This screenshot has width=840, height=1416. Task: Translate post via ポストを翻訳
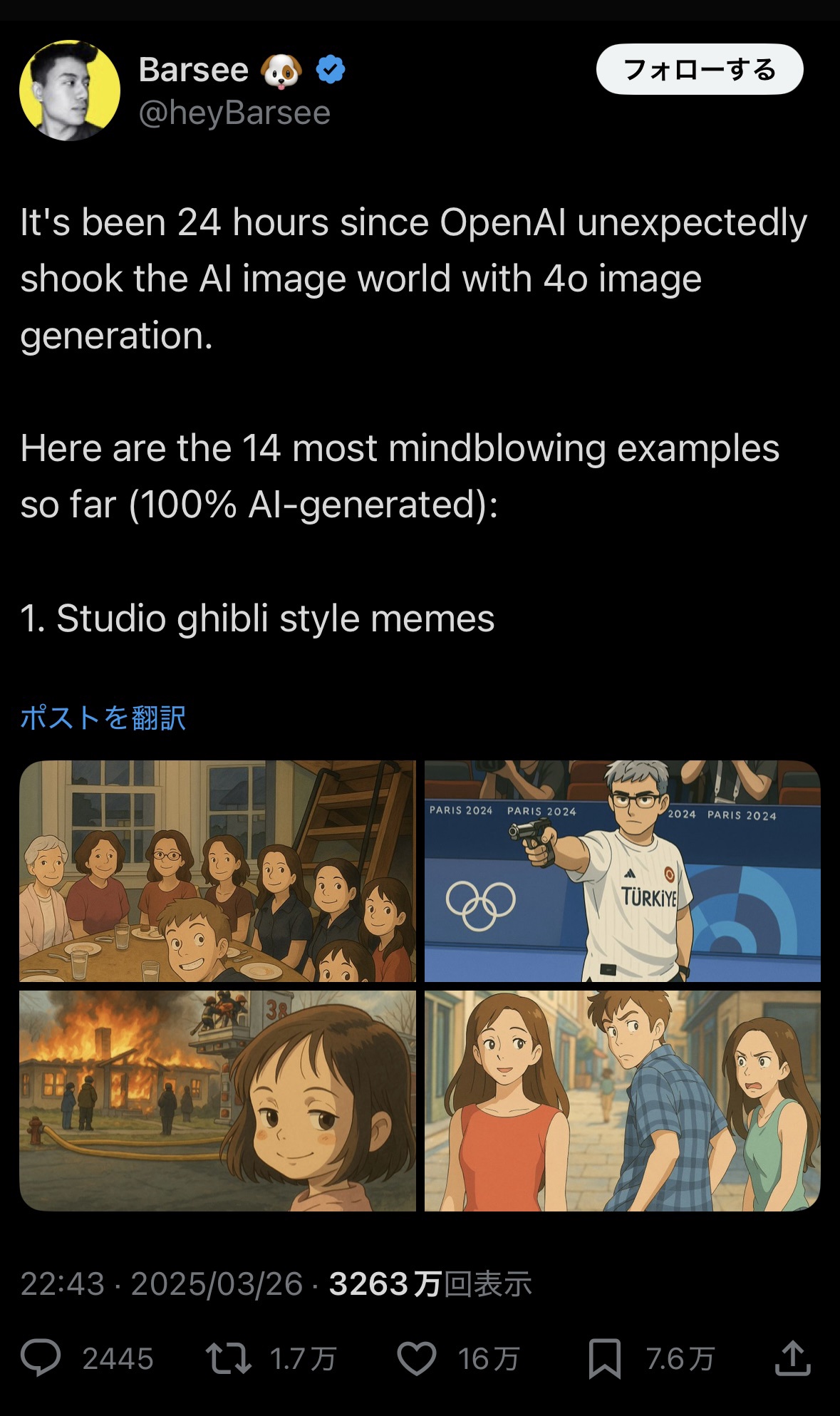tap(103, 718)
